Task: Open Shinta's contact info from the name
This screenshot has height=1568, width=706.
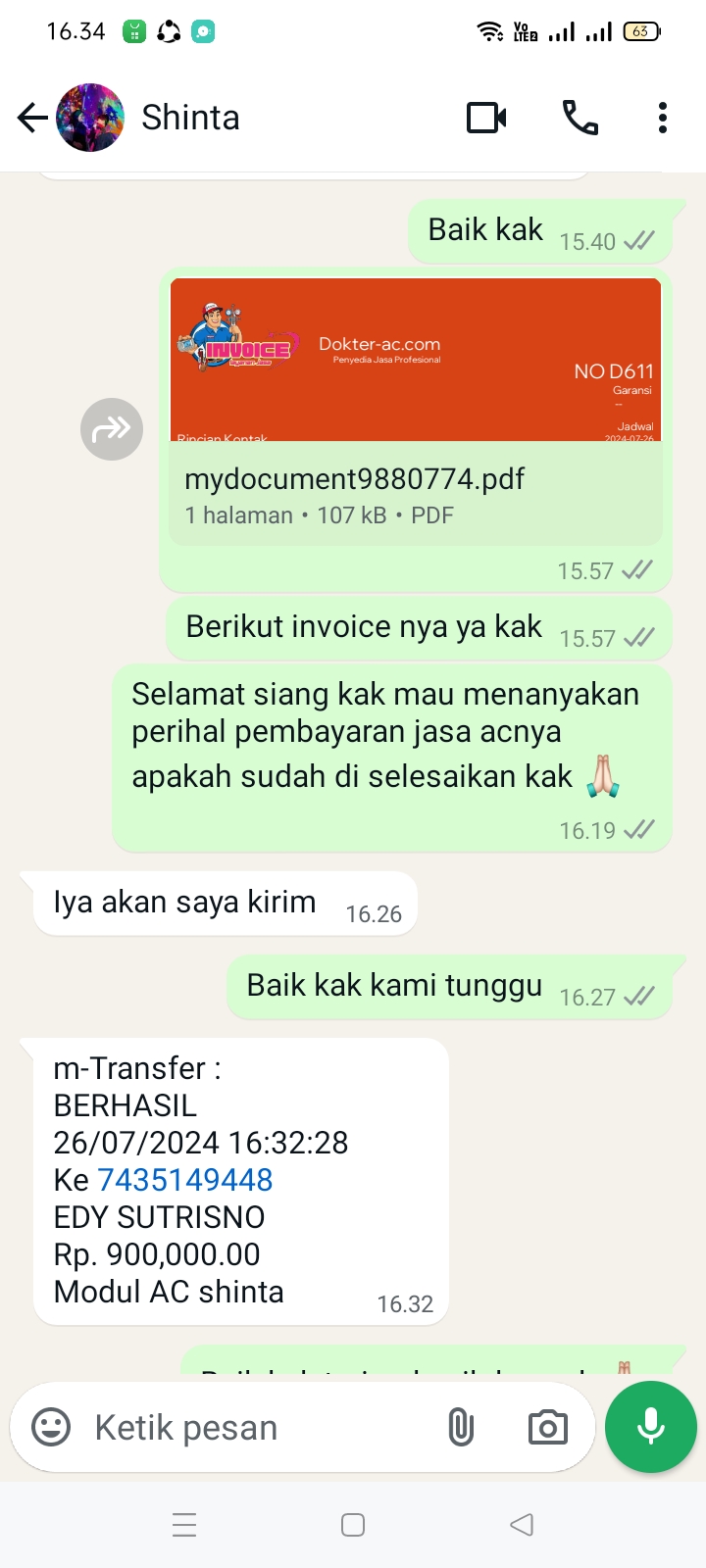Action: click(191, 119)
